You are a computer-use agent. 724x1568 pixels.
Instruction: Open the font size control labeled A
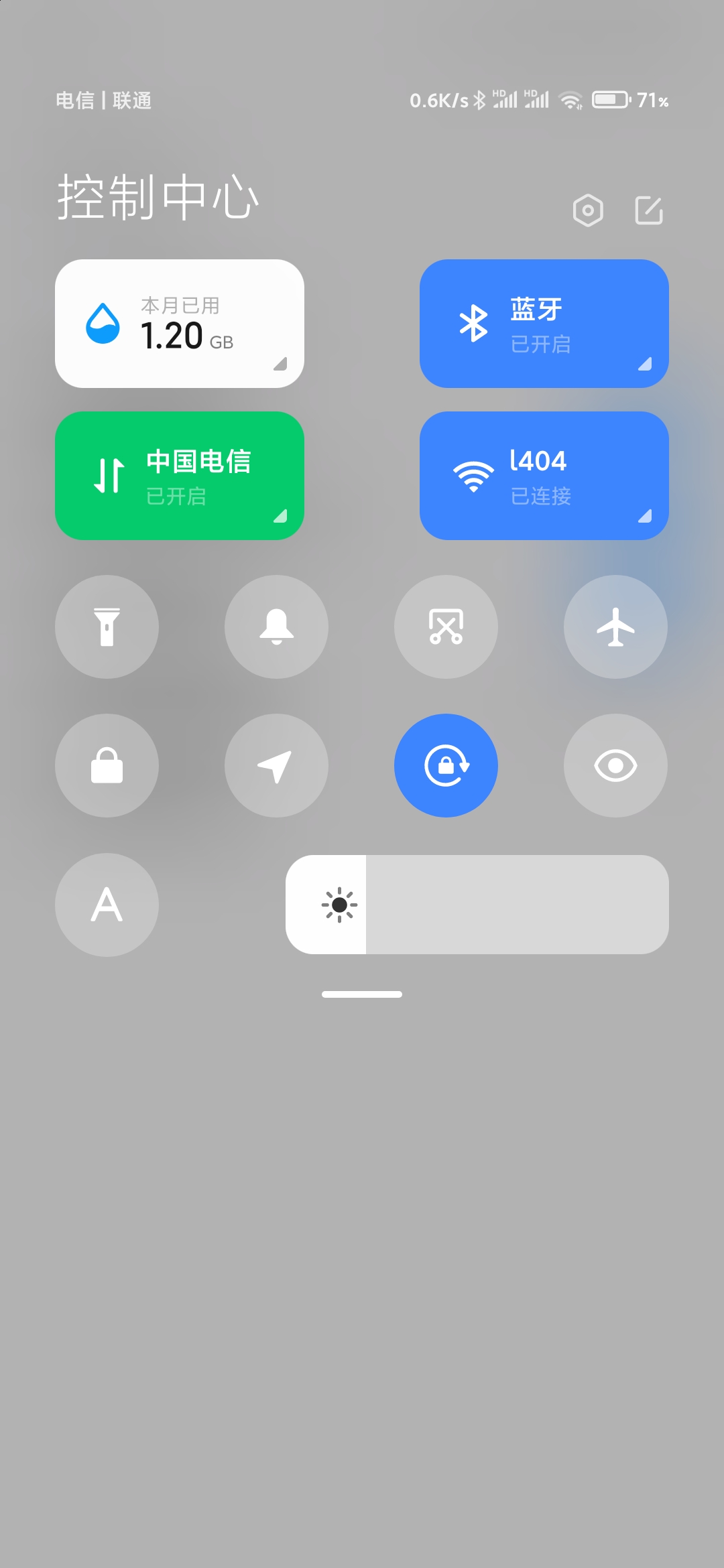[x=107, y=905]
